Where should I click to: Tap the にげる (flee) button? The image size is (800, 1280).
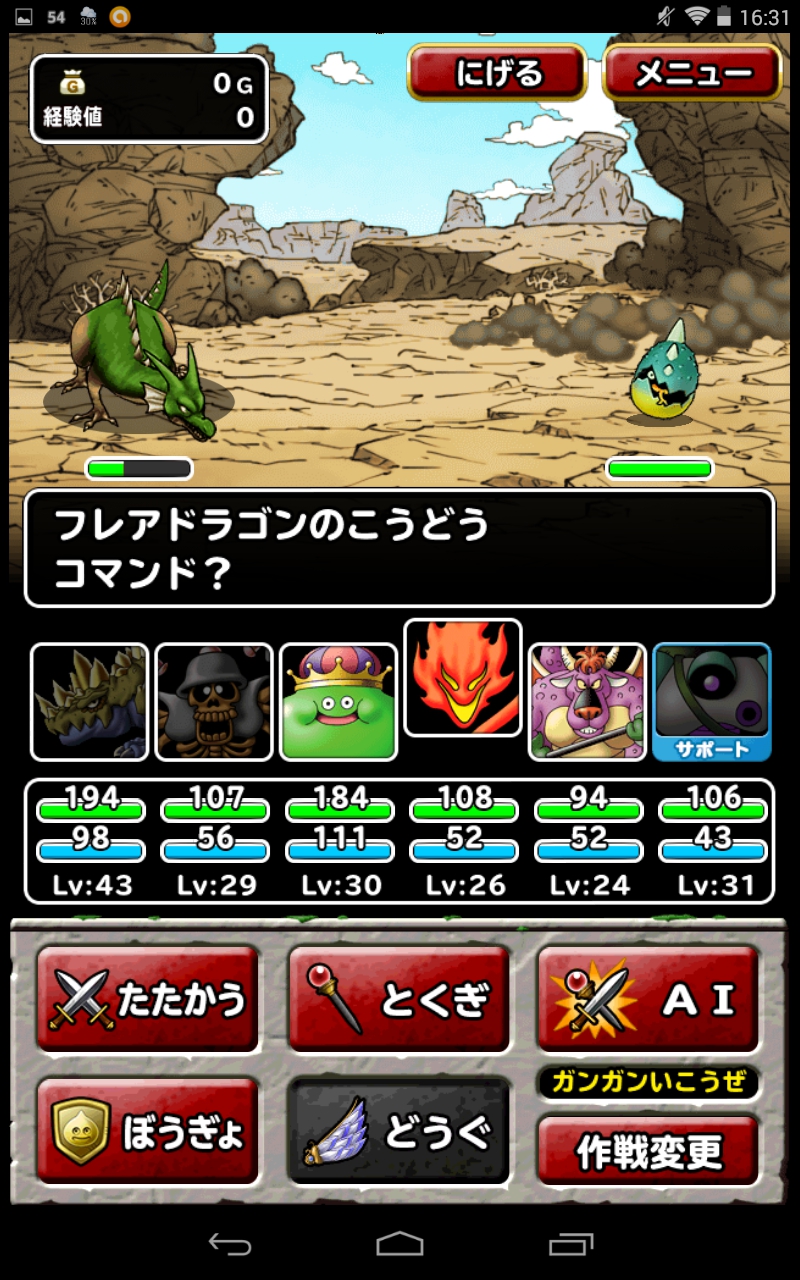coord(496,73)
